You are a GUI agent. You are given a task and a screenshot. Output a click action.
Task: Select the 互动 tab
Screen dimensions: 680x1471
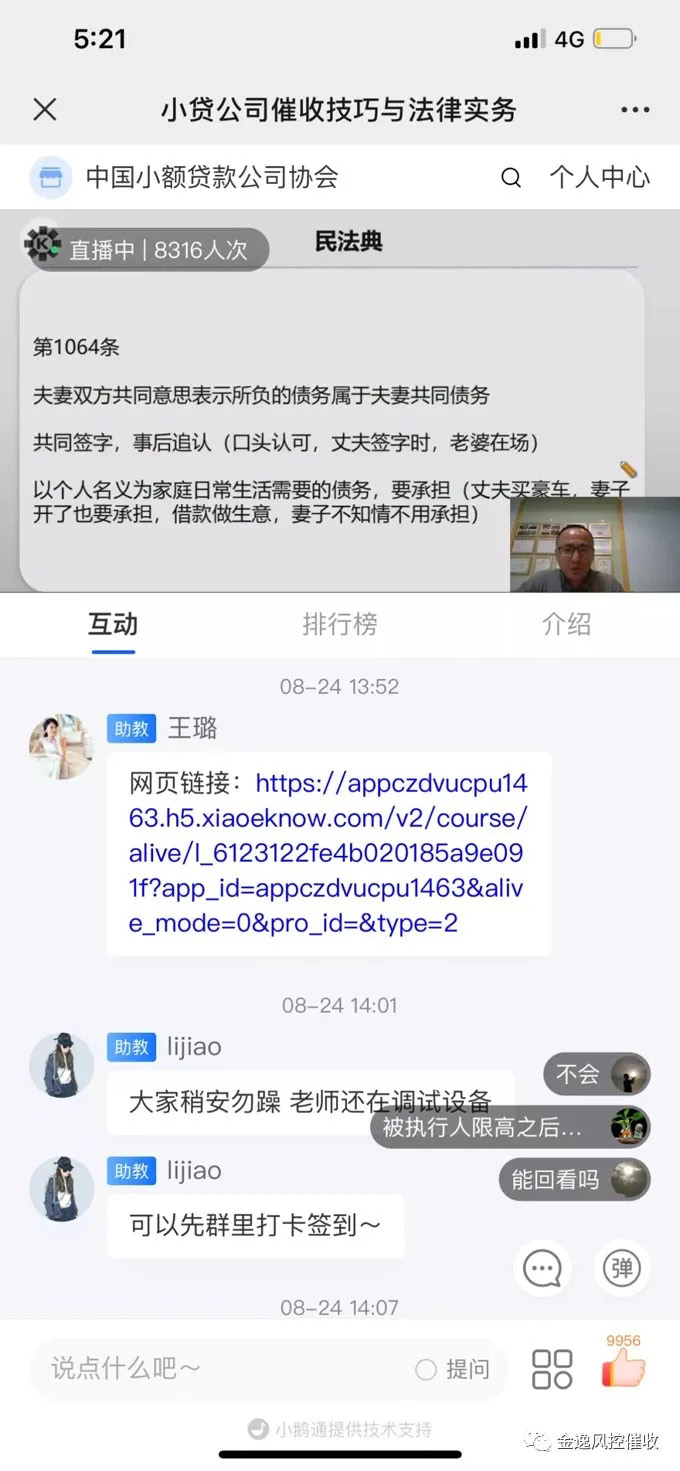click(113, 625)
